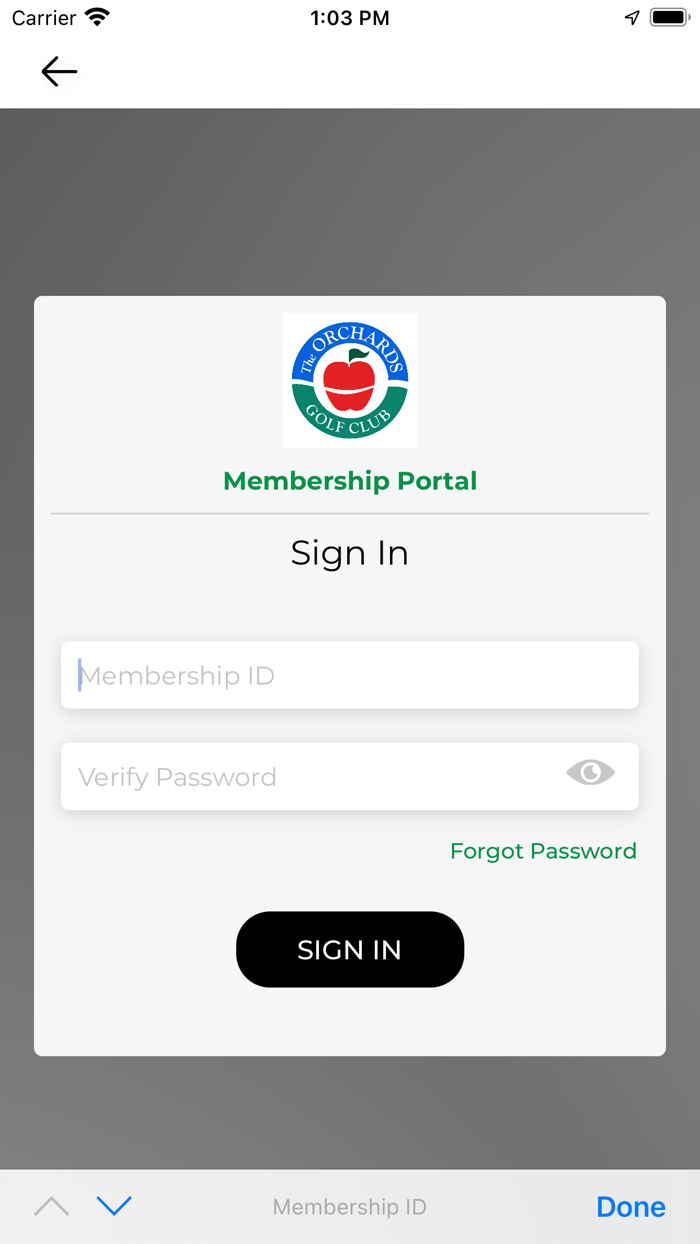Tap the SIGN IN button
Viewport: 700px width, 1244px height.
pyautogui.click(x=350, y=949)
